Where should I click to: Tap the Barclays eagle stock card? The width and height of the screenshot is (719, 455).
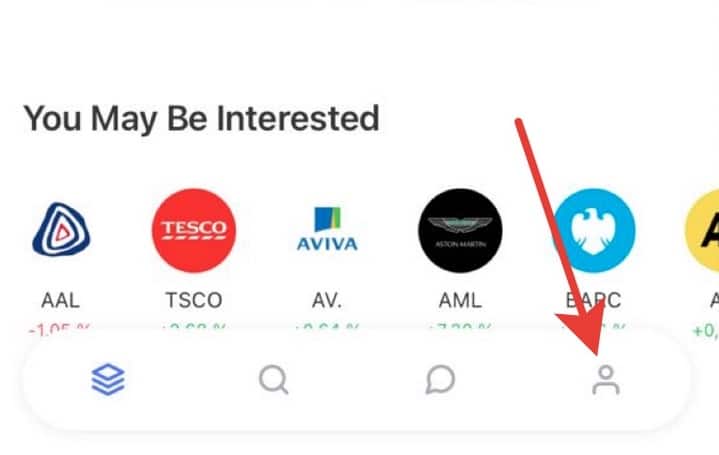[x=593, y=232]
